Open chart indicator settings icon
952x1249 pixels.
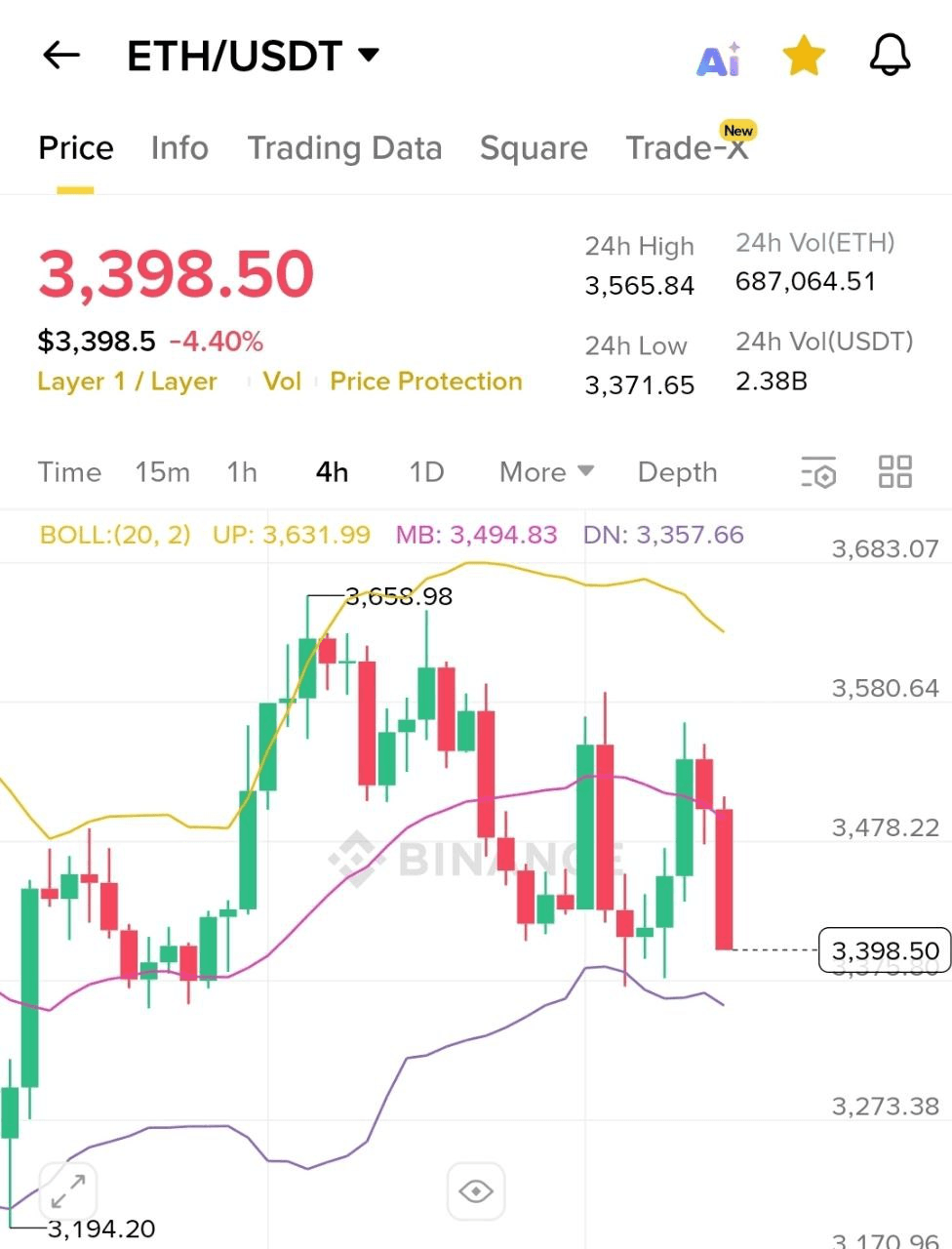click(x=818, y=472)
